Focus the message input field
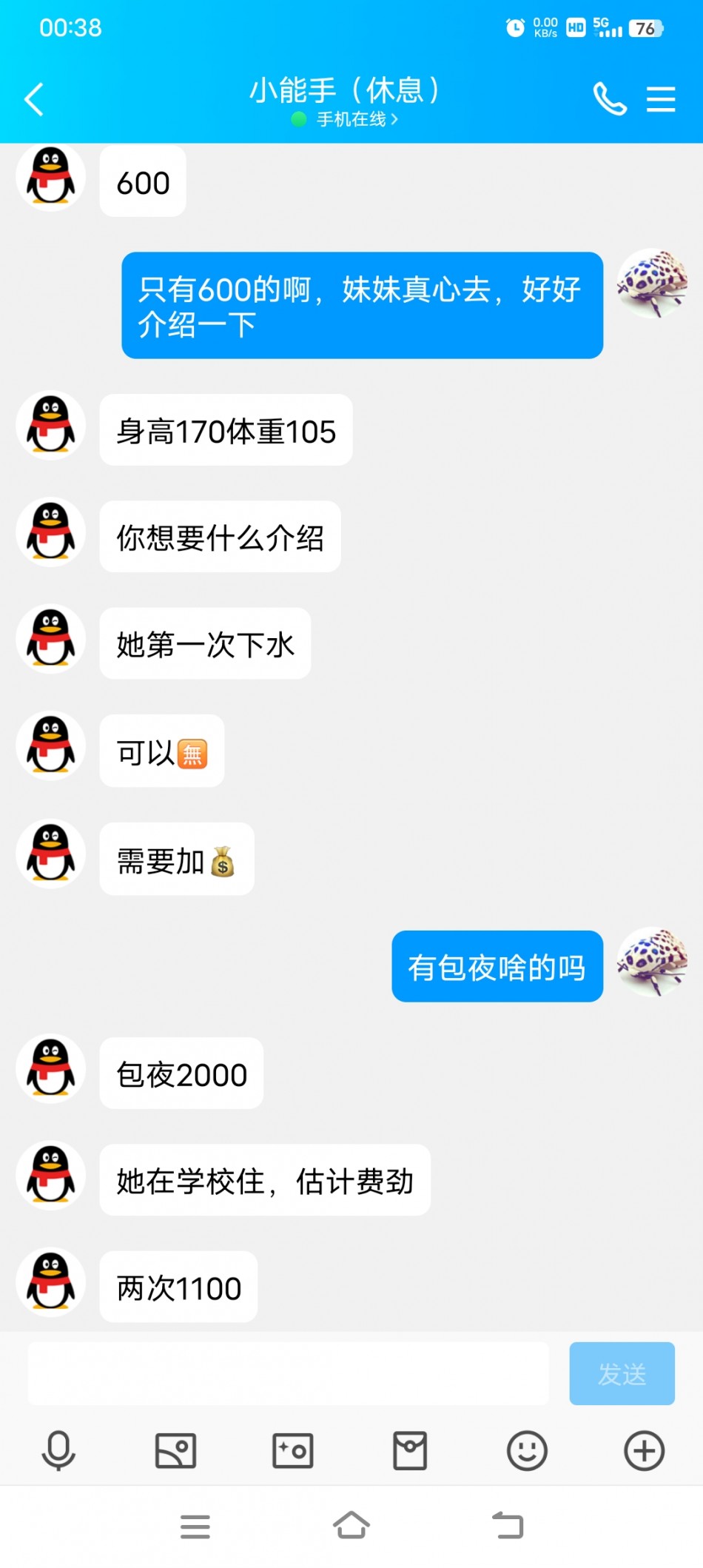This screenshot has width=703, height=1568. click(289, 1373)
